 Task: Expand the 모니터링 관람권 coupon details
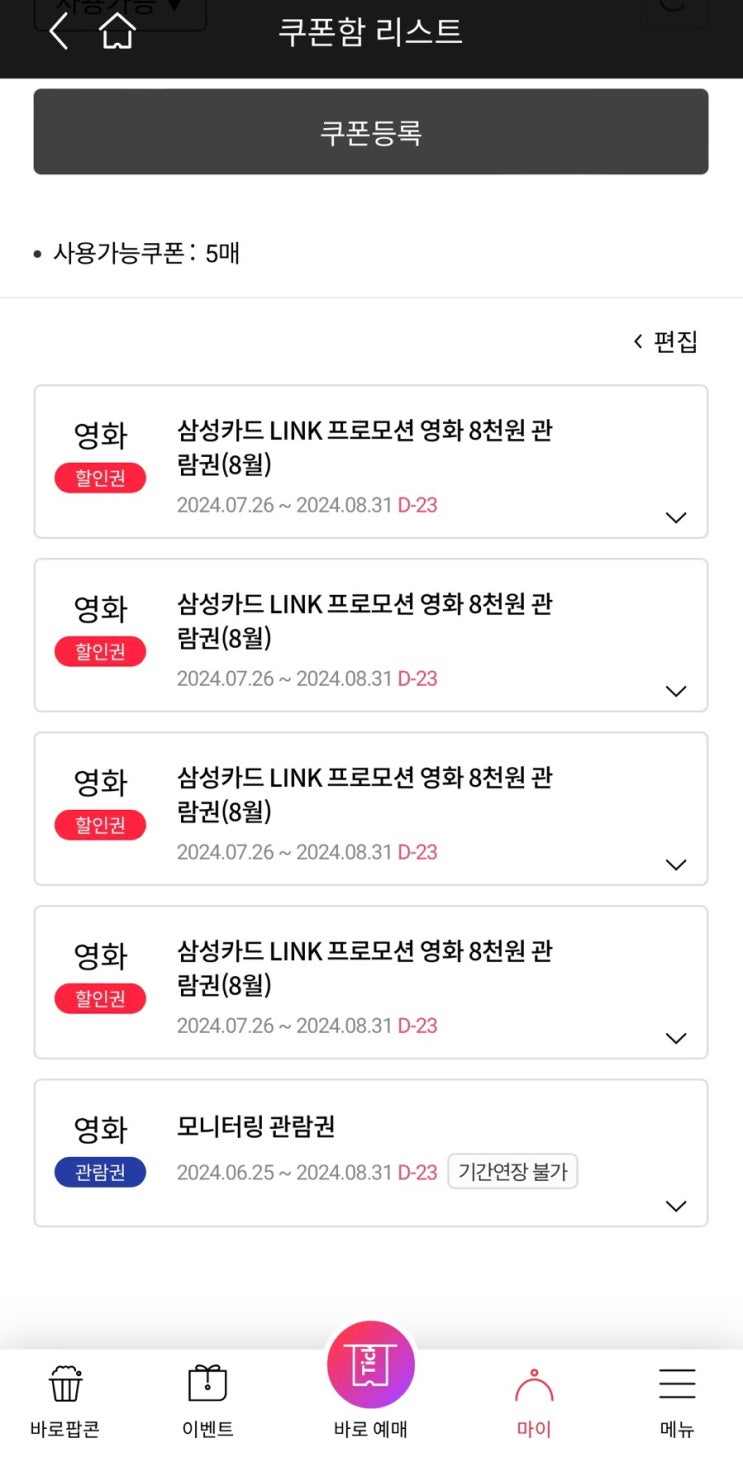(x=676, y=1206)
